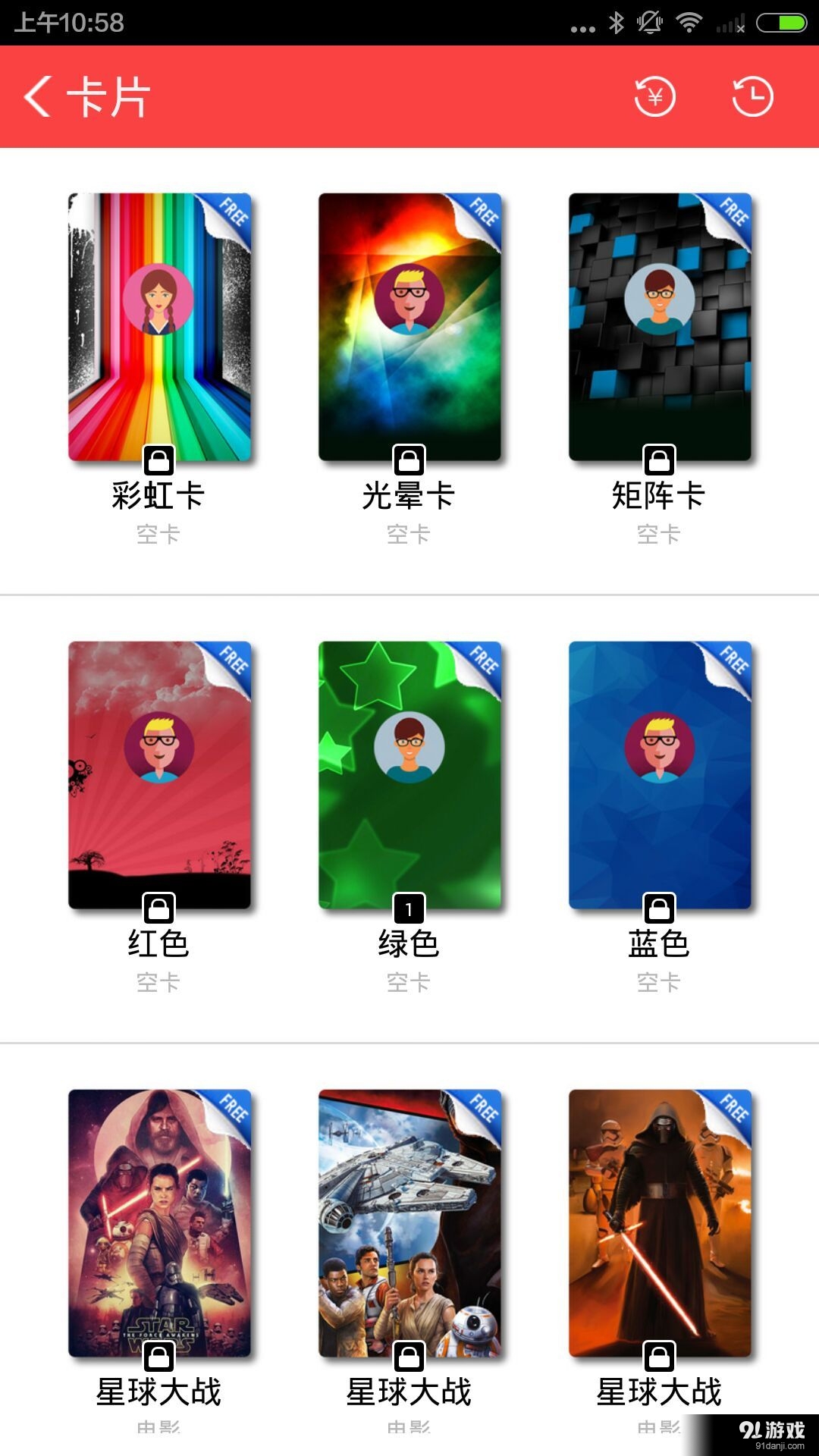819x1456 pixels.
Task: Tap the ¥ restore purchases icon
Action: (x=655, y=97)
